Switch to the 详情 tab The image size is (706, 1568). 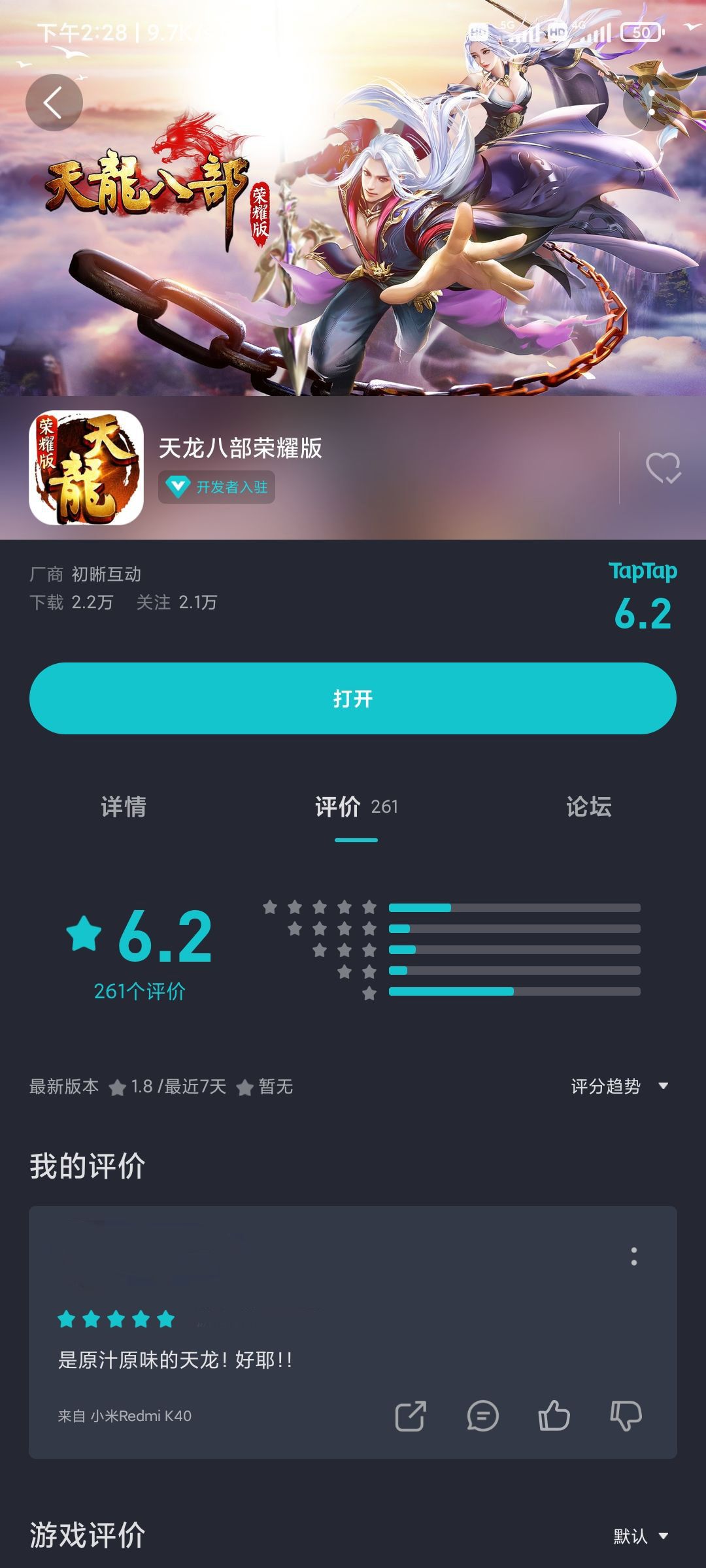tap(124, 807)
